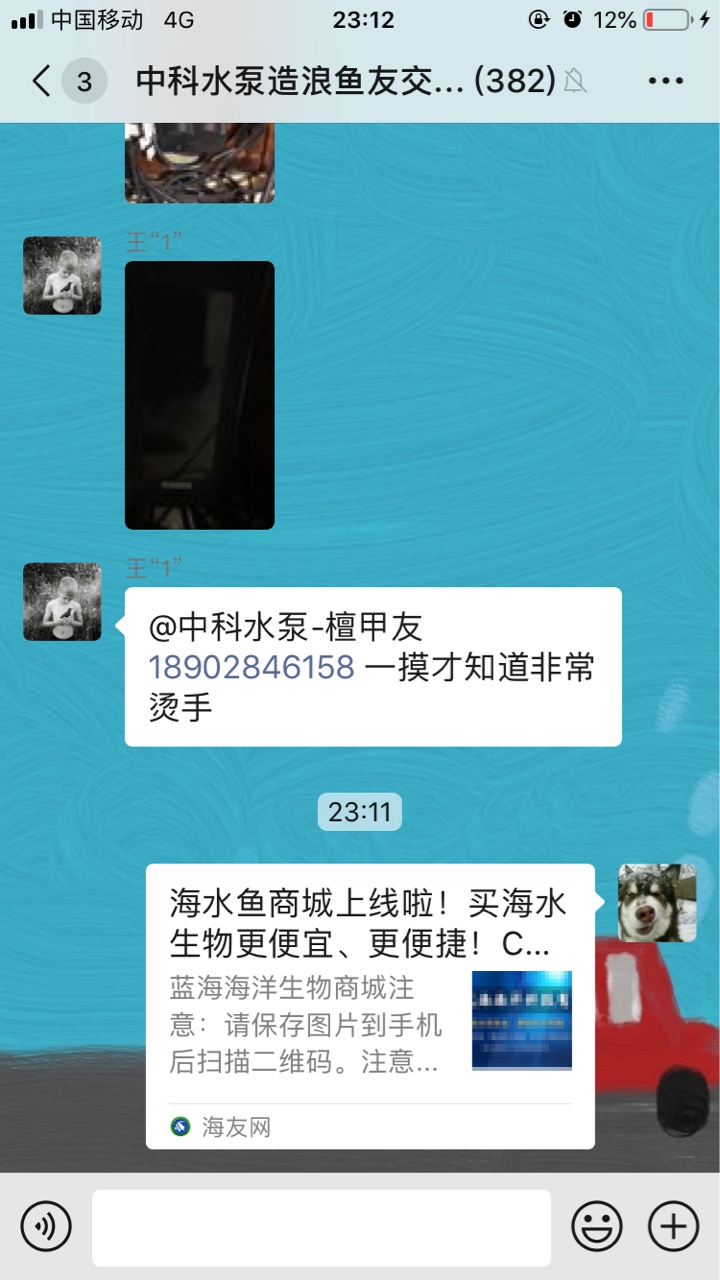Viewport: 720px width, 1280px height.
Task: Open the plus attachment menu
Action: [x=673, y=1226]
